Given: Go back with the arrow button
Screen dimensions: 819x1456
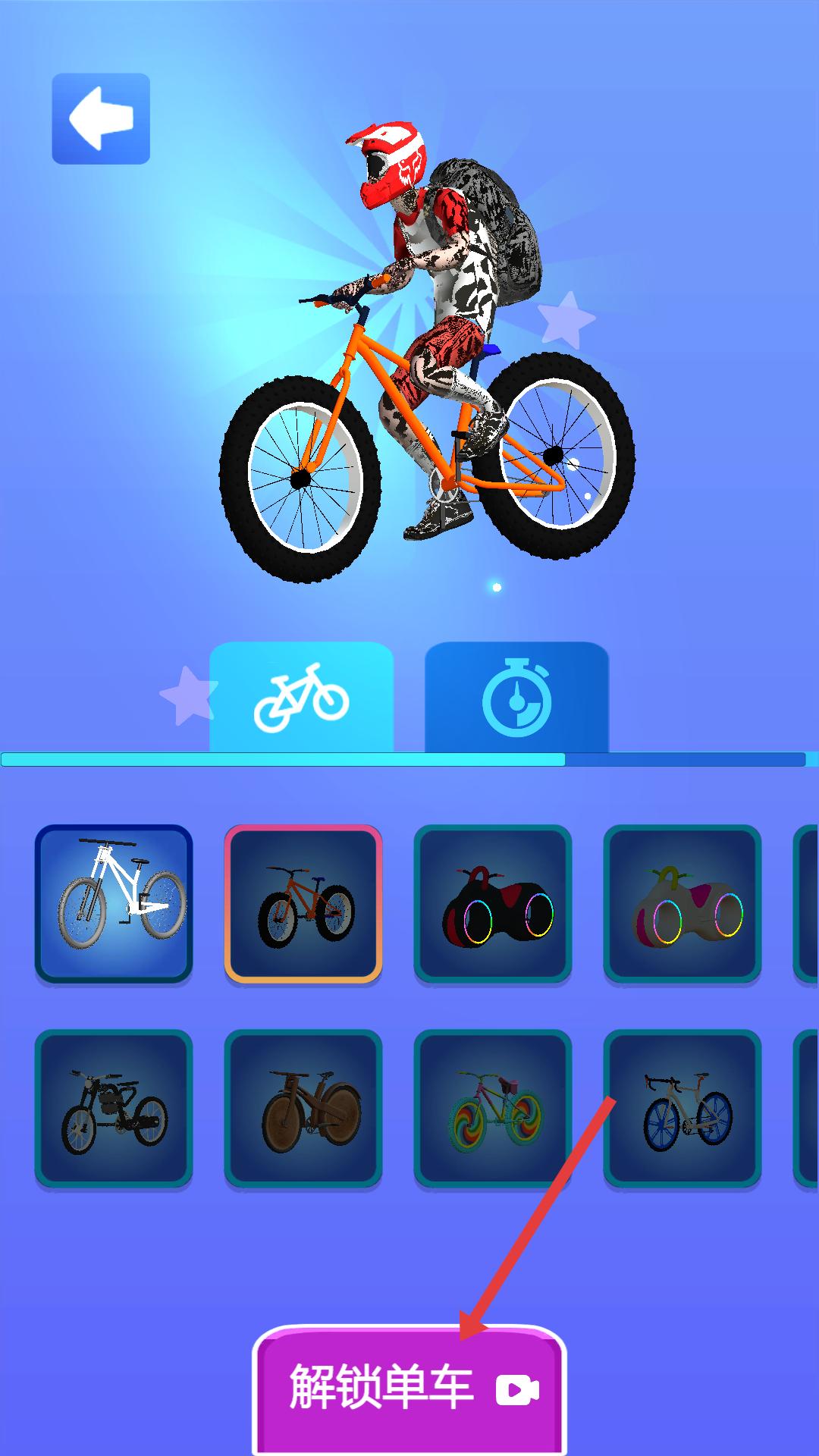Looking at the screenshot, I should click(101, 118).
